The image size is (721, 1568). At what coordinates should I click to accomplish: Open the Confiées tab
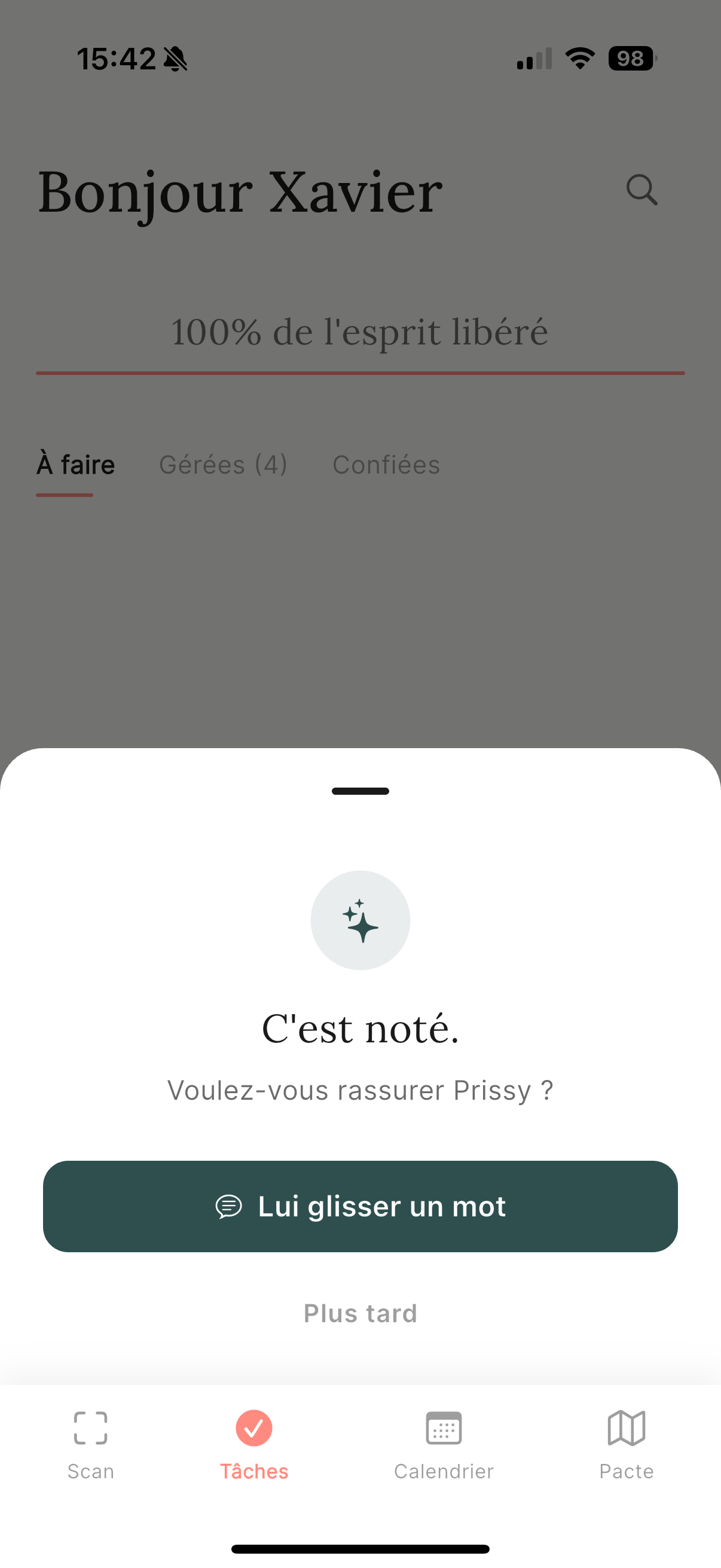pyautogui.click(x=386, y=465)
